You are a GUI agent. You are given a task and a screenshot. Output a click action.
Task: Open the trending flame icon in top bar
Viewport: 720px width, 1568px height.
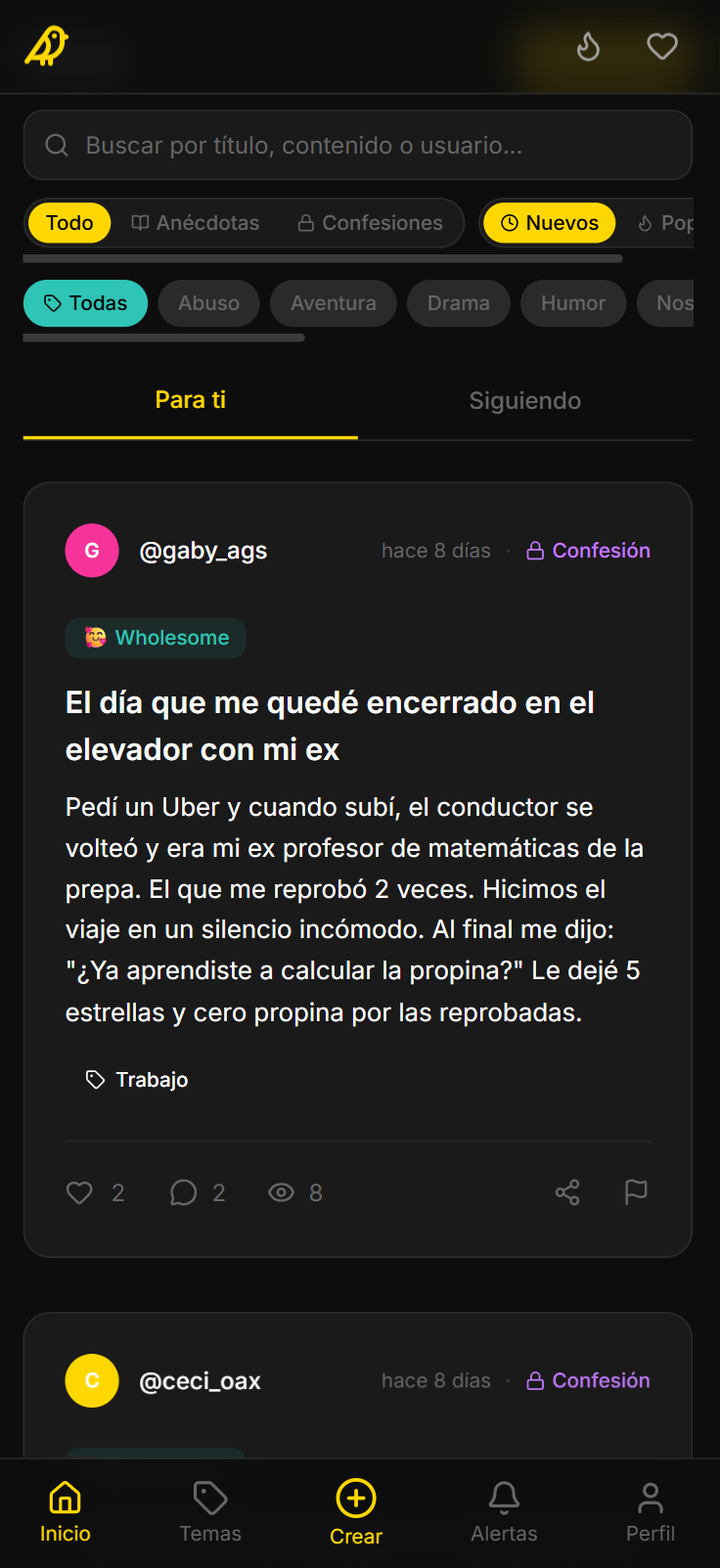pos(588,46)
